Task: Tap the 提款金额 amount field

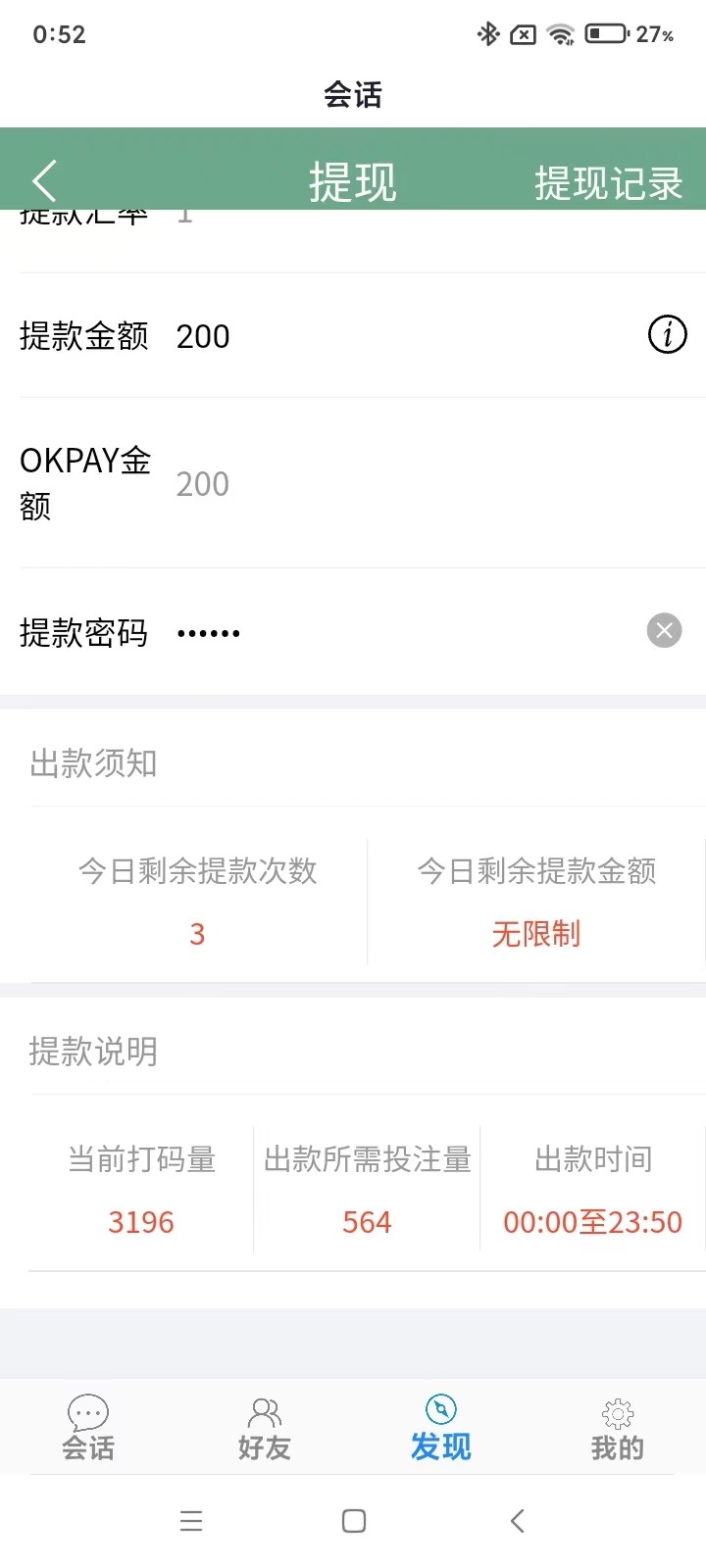Action: click(402, 336)
